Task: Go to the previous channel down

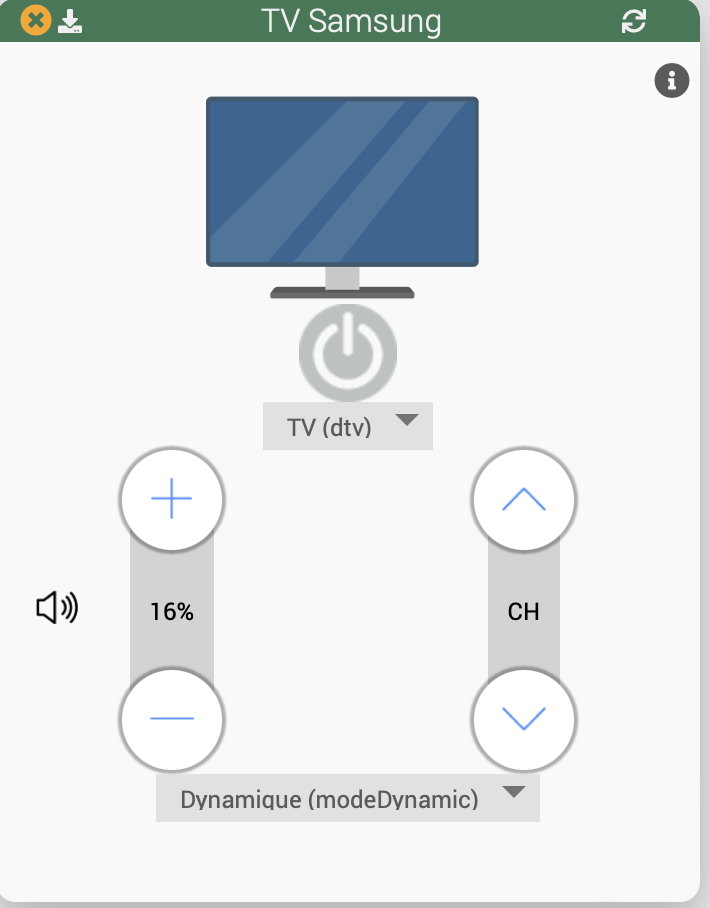Action: point(523,718)
